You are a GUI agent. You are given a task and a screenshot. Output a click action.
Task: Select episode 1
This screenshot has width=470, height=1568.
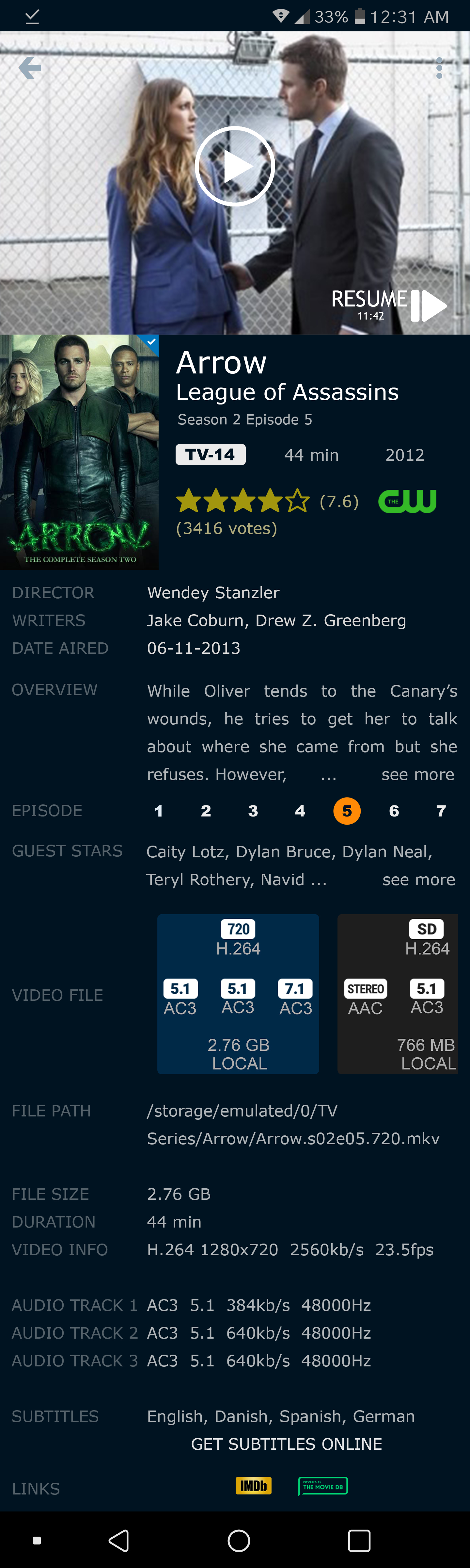[x=159, y=811]
